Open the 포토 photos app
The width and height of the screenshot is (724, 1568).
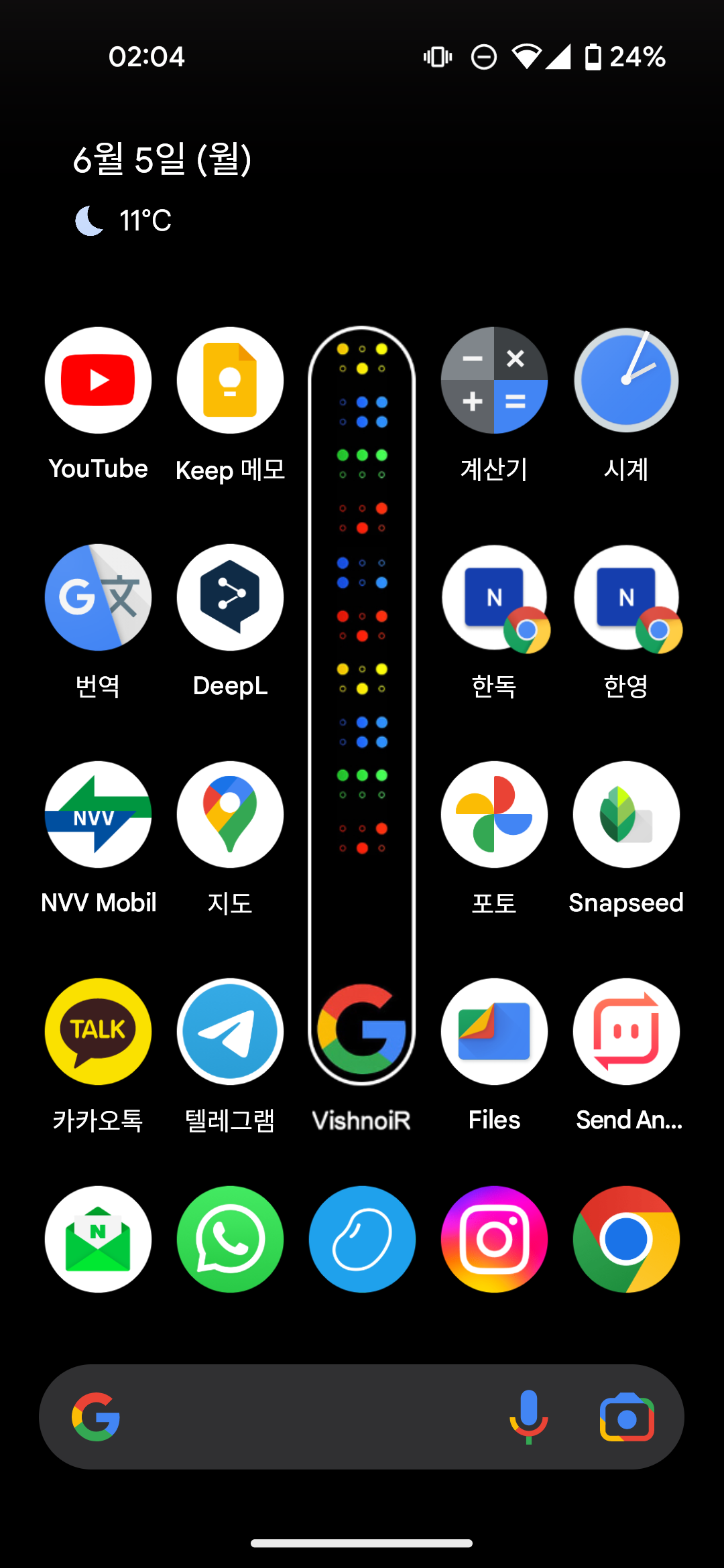coord(494,814)
